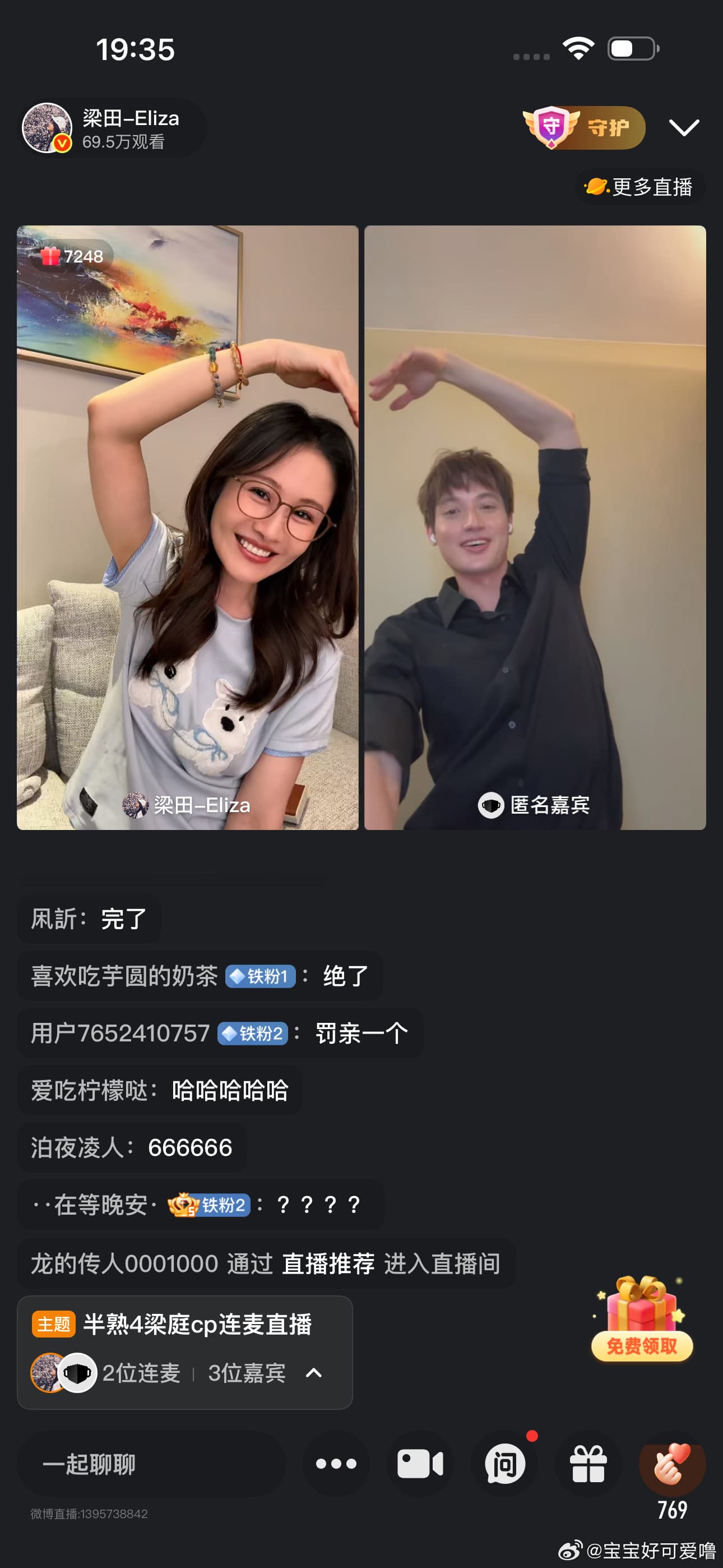Open 更多直播 for more live streams
Screen dimensions: 723x1568
point(640,187)
